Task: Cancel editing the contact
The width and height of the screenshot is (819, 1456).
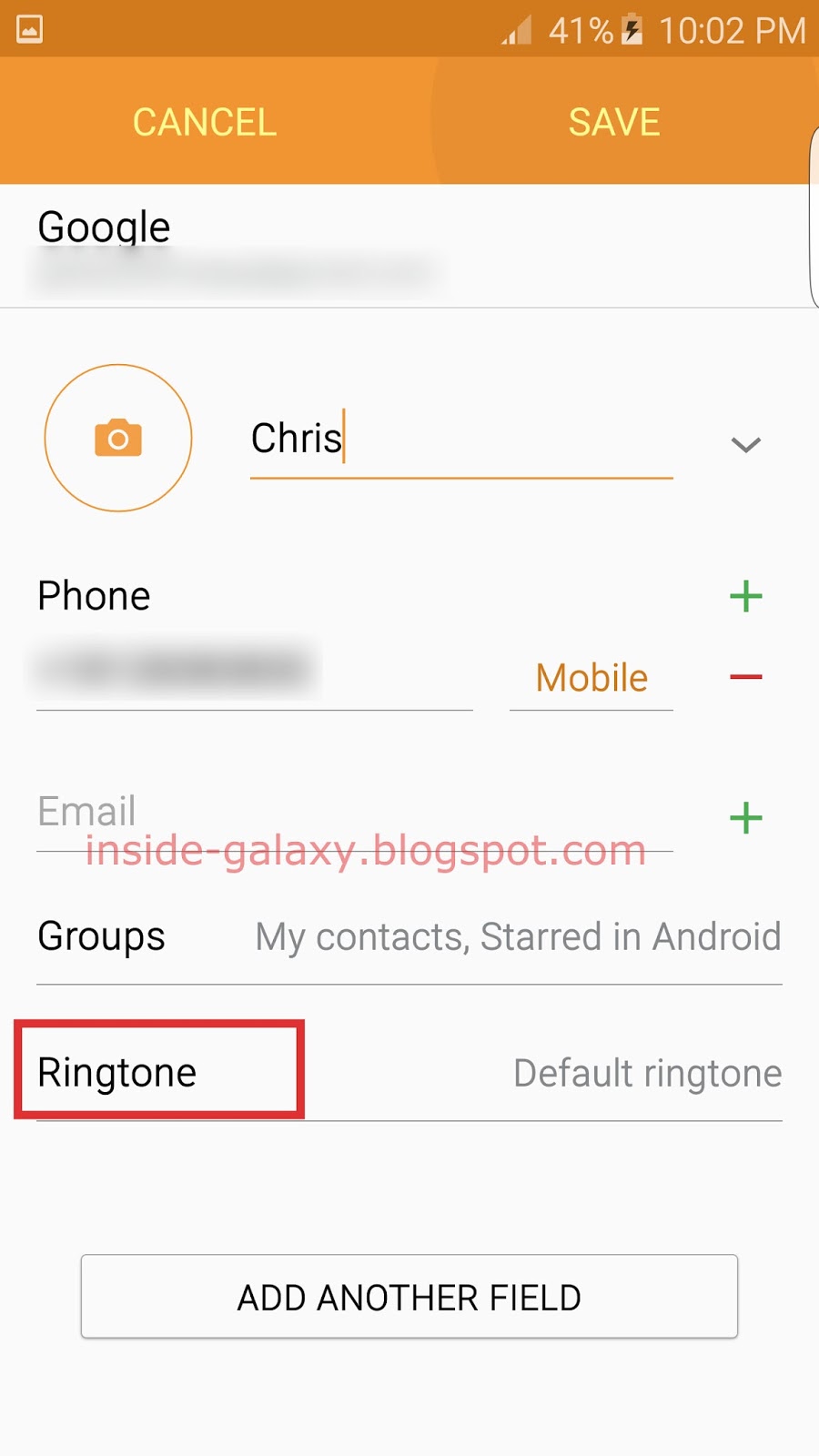Action: (204, 122)
